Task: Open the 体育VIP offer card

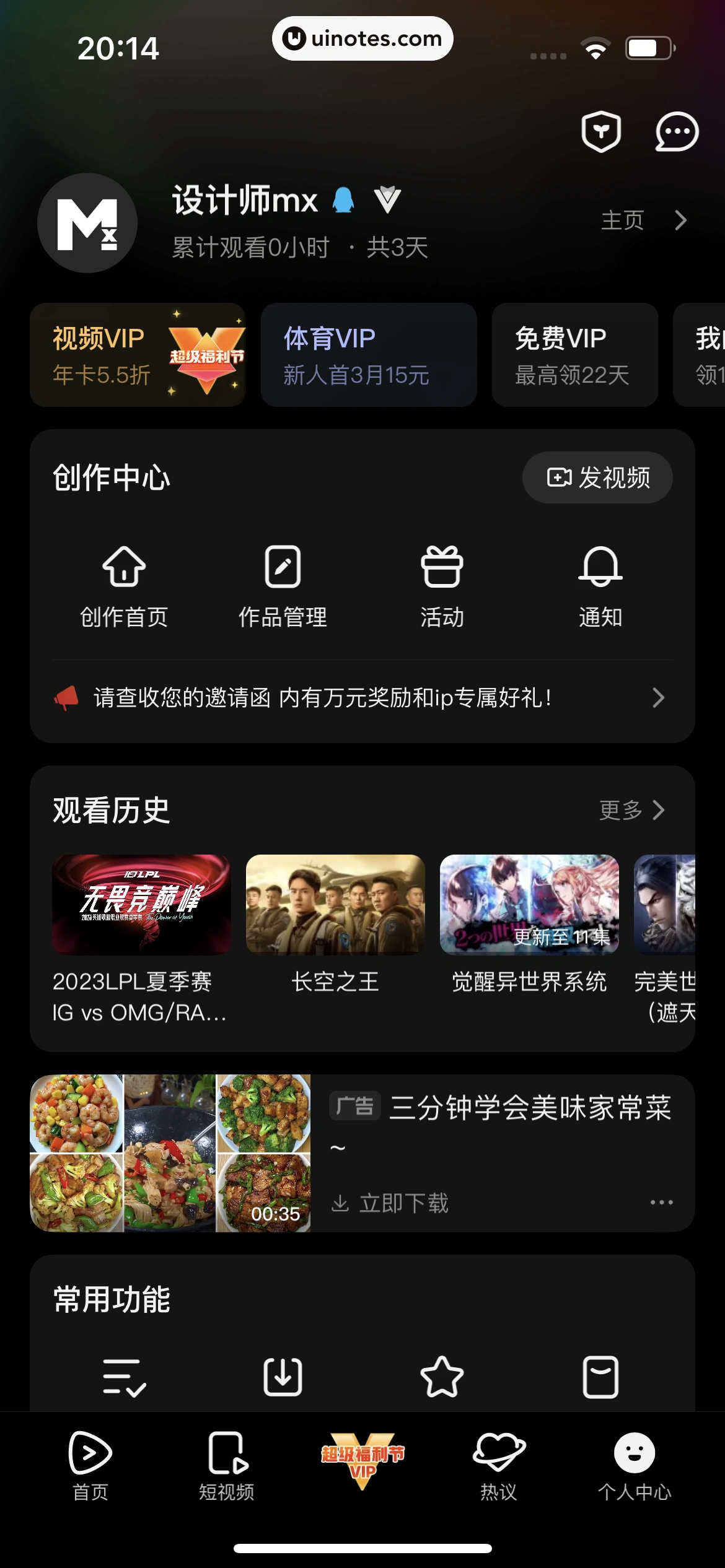Action: tap(369, 355)
